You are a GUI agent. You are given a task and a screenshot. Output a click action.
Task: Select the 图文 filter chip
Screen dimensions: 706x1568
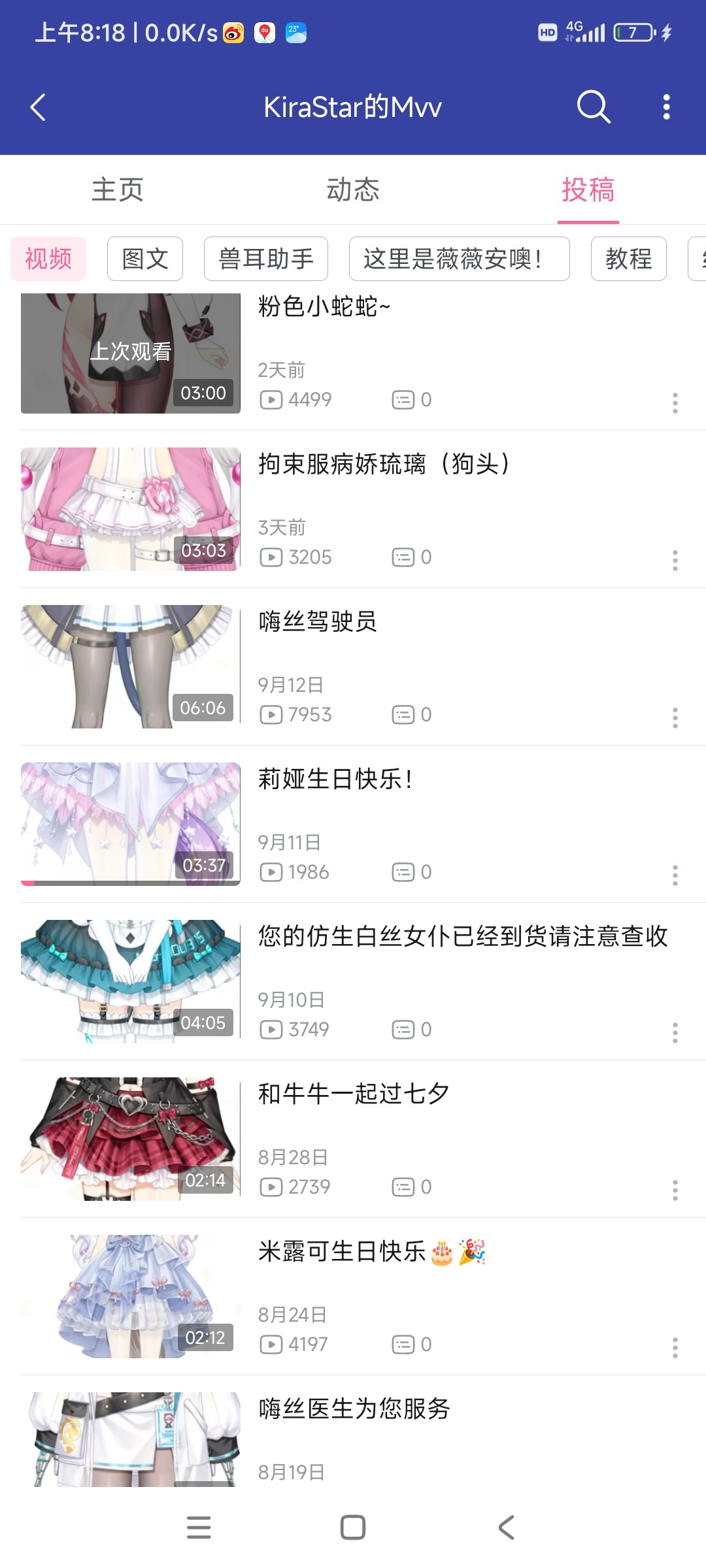(145, 259)
